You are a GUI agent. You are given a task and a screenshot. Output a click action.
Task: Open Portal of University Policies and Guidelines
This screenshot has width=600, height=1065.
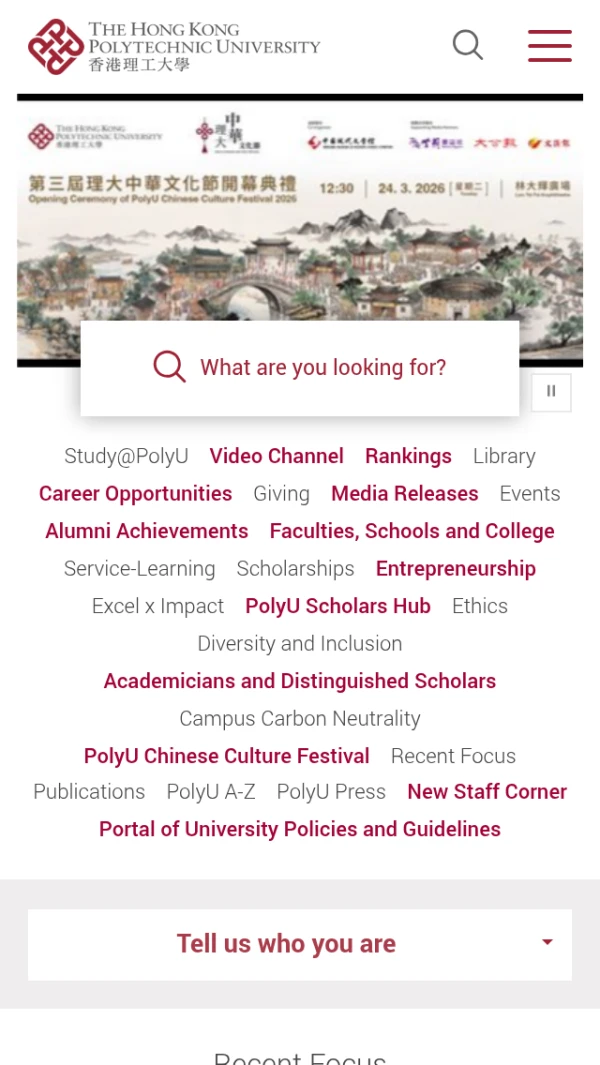coord(300,829)
